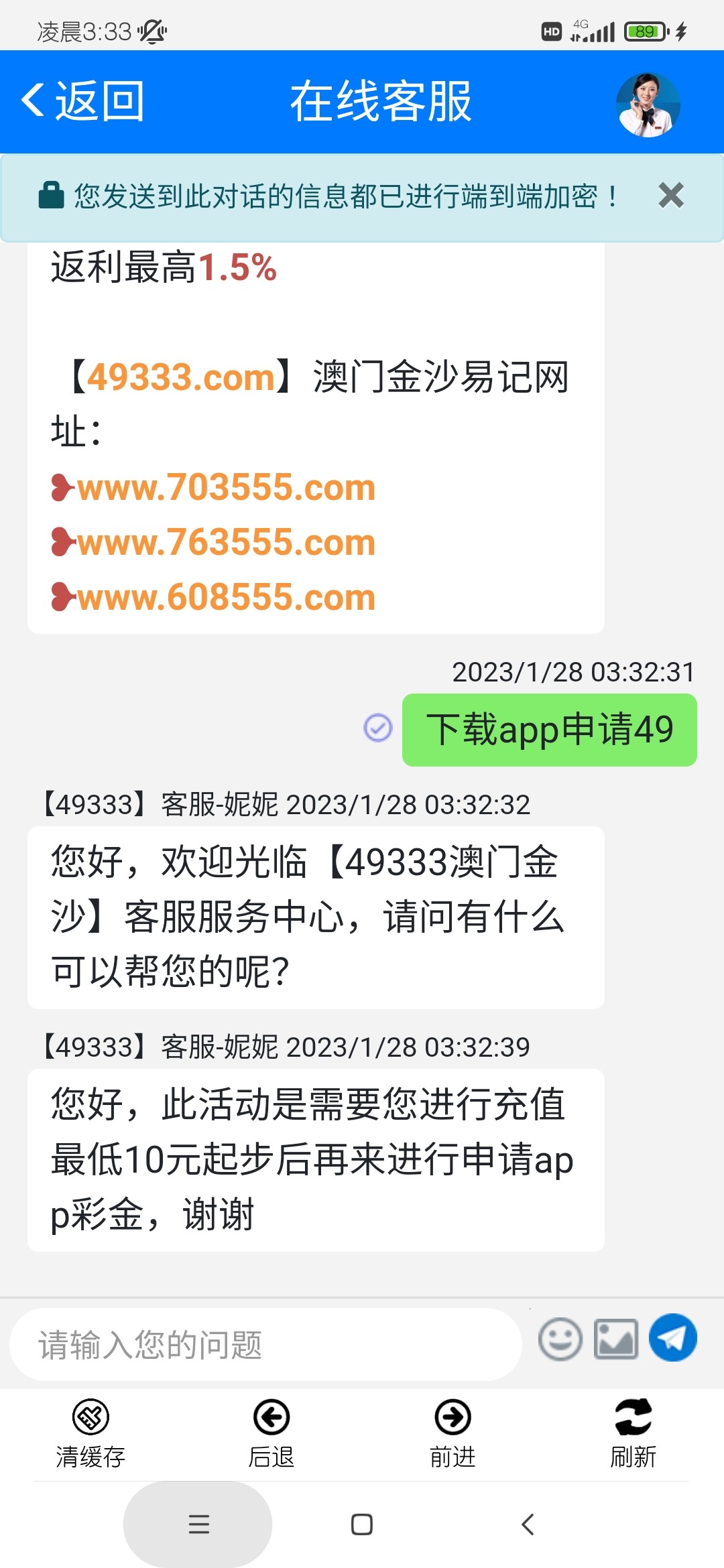Screen dimensions: 724x1568
Task: Send the message with the paper plane
Action: tap(672, 1337)
